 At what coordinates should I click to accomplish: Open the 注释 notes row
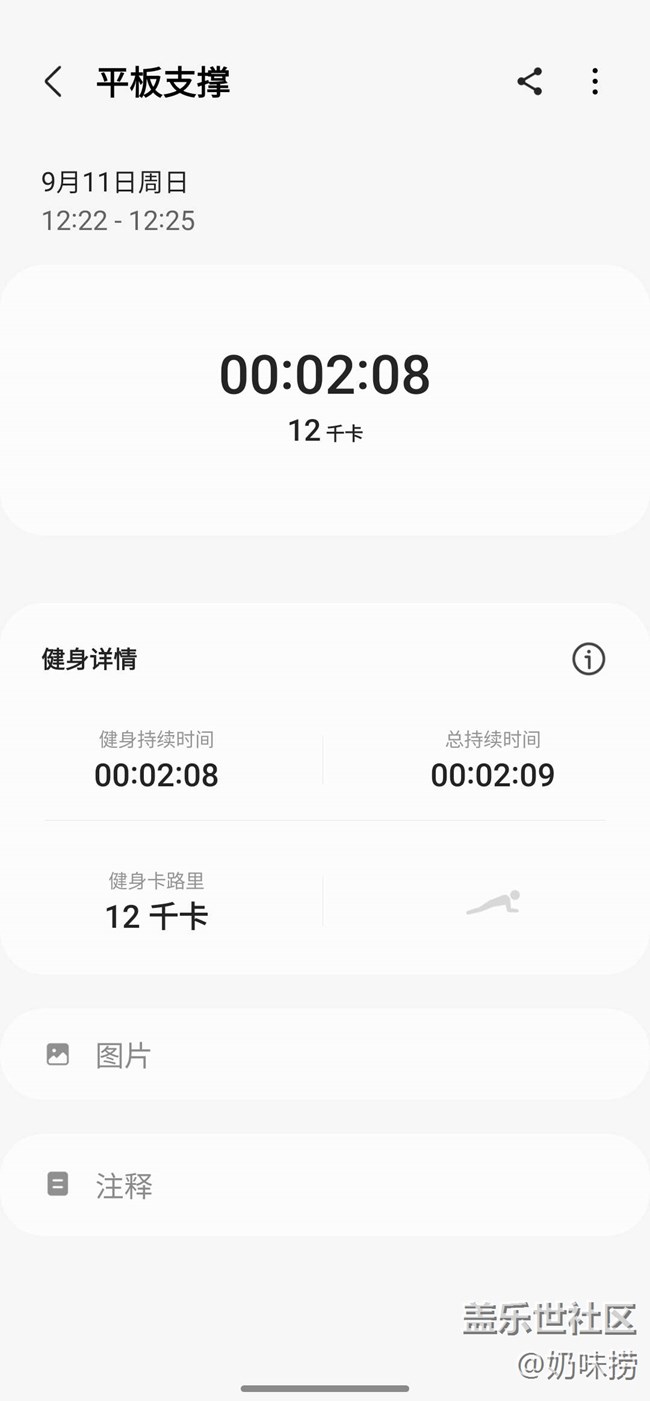(325, 1185)
